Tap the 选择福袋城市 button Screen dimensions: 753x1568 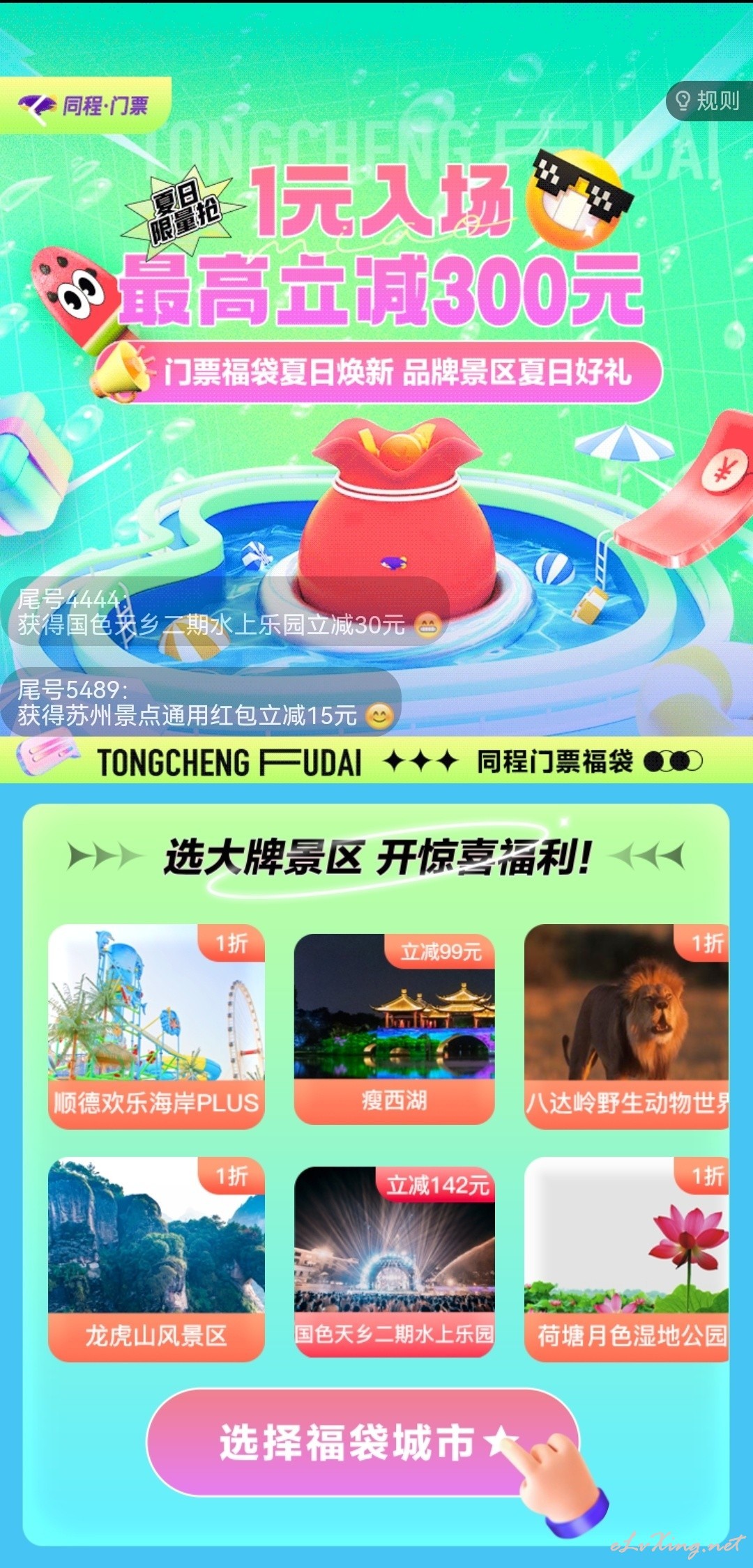pos(363,1443)
